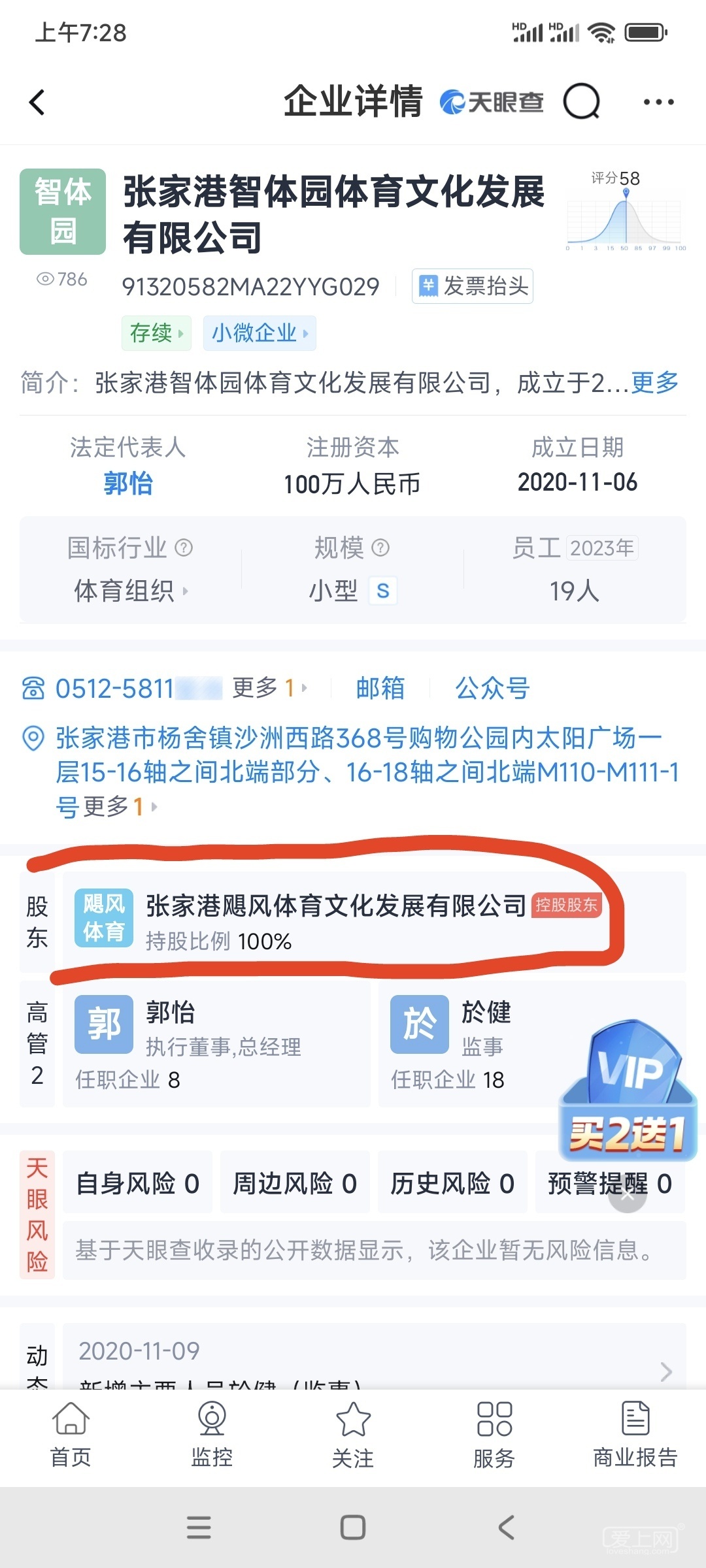Open the 公众号 link
The height and width of the screenshot is (1568, 706).
pyautogui.click(x=492, y=689)
